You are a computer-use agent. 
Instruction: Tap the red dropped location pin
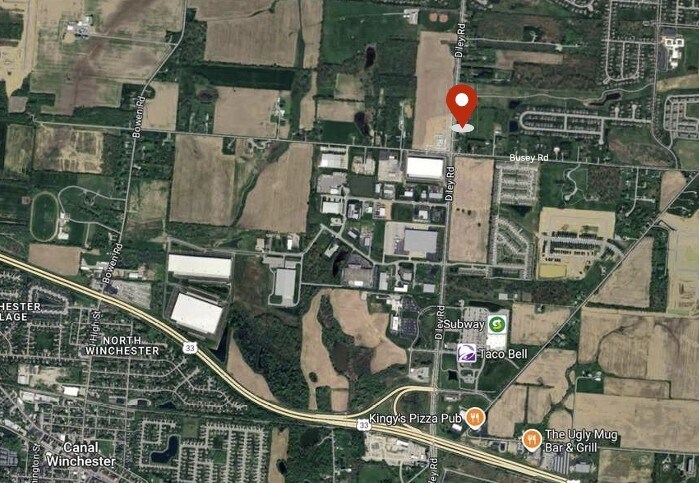point(461,103)
